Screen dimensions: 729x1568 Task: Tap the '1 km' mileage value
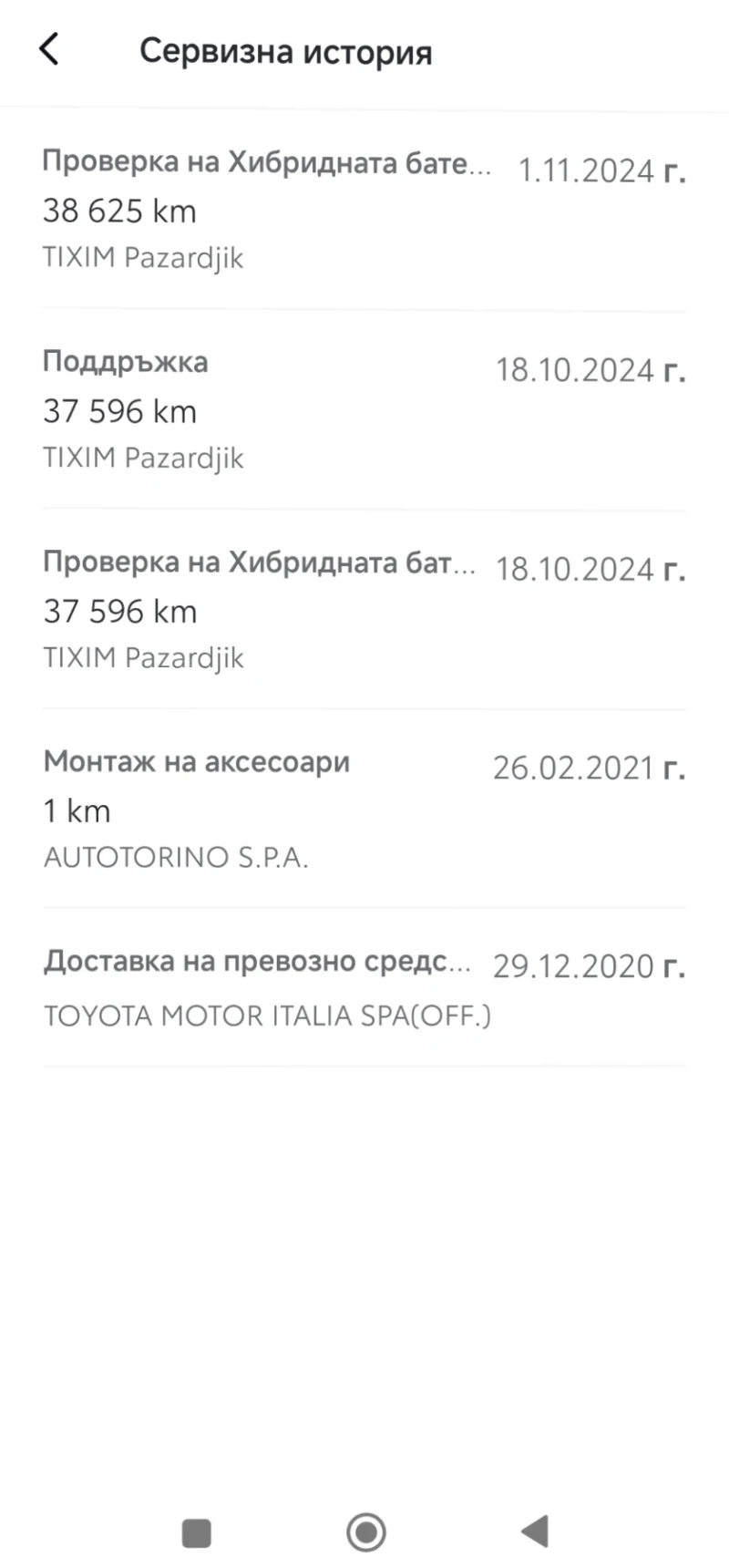pos(76,810)
